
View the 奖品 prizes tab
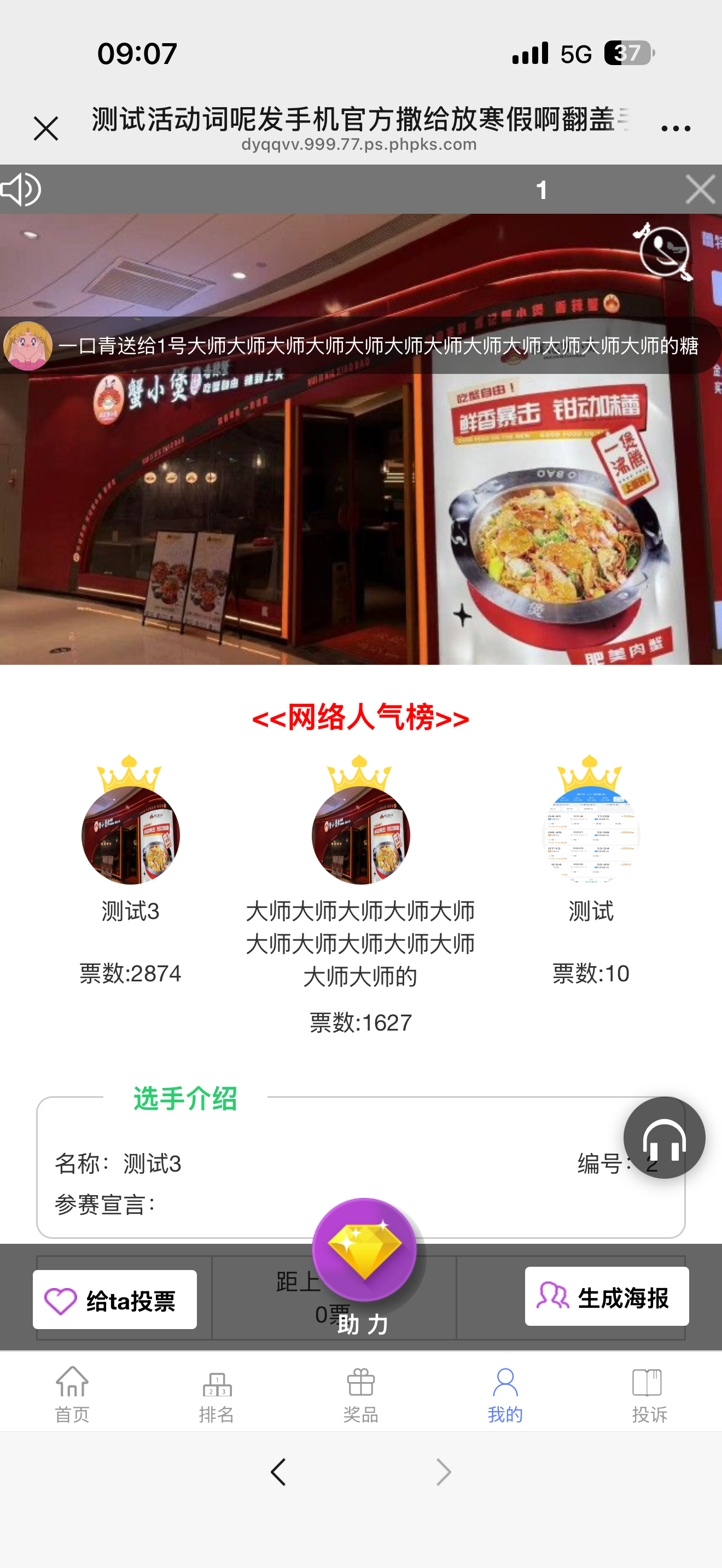coord(360,1395)
